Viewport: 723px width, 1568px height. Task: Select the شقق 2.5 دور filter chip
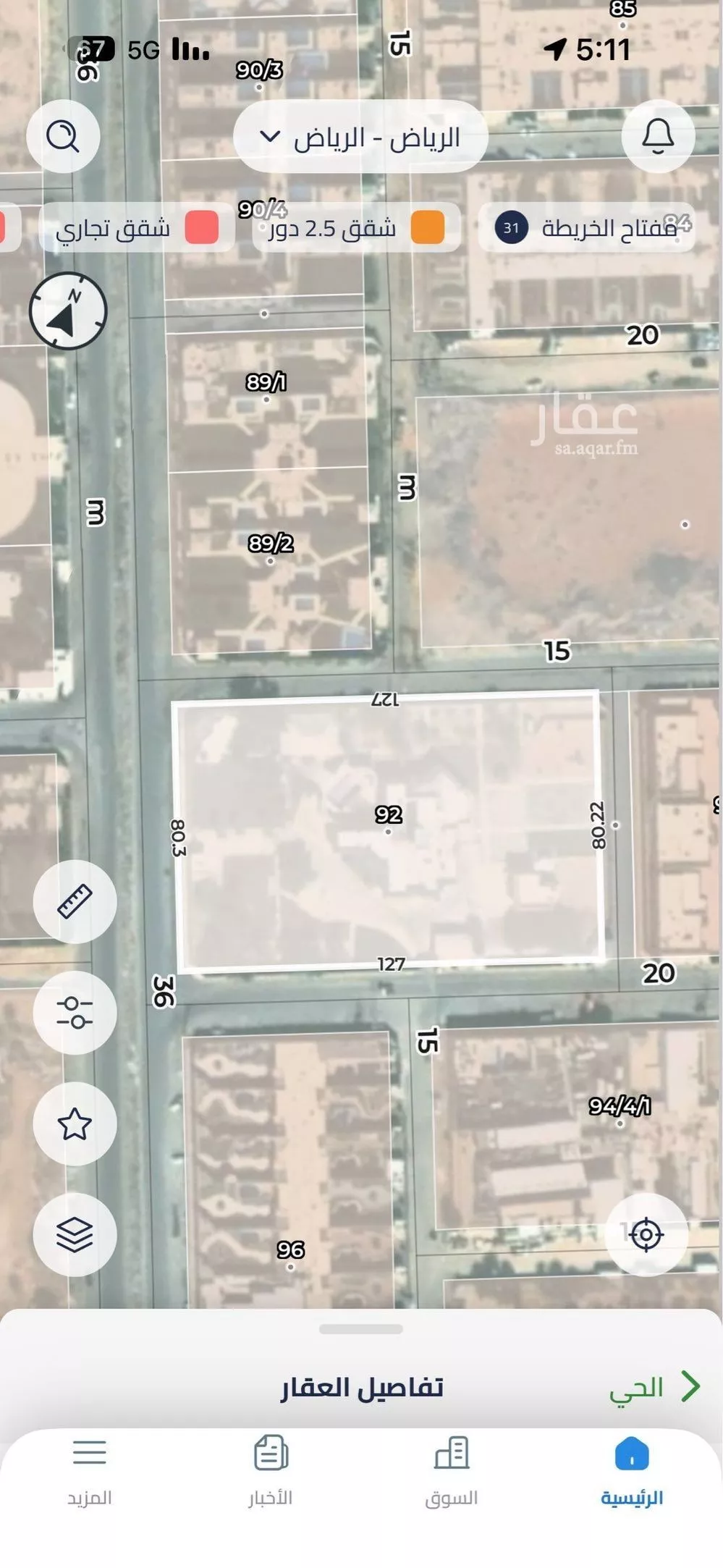coord(356,228)
